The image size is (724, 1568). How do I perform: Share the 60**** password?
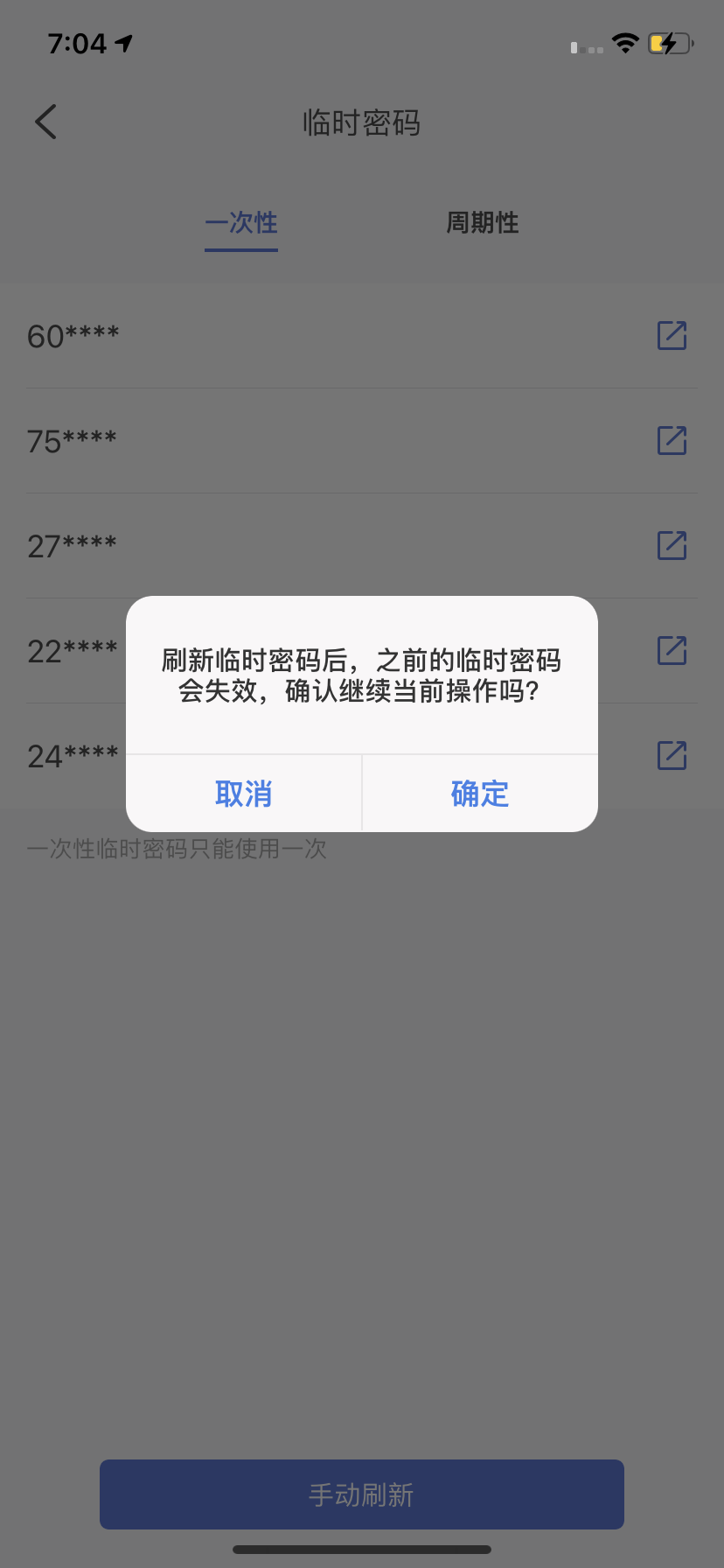coord(672,335)
